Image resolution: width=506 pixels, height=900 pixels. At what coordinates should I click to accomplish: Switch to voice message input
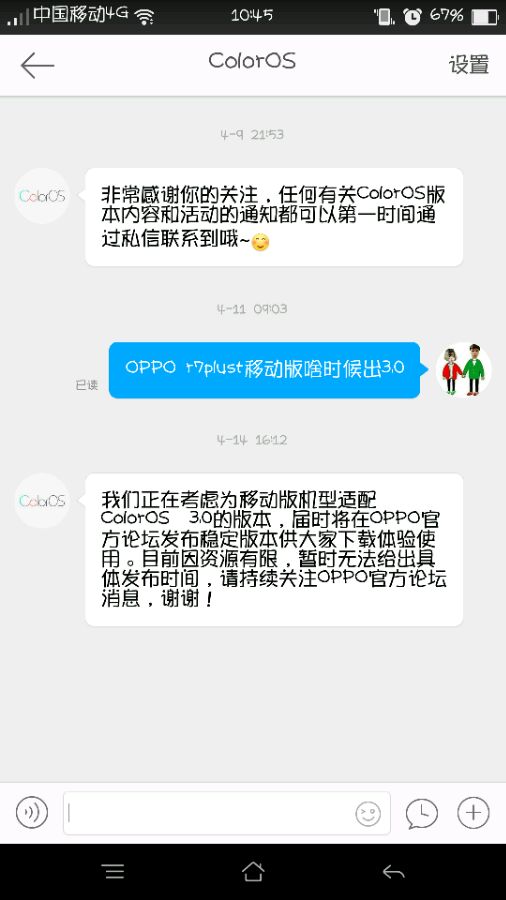[x=32, y=812]
